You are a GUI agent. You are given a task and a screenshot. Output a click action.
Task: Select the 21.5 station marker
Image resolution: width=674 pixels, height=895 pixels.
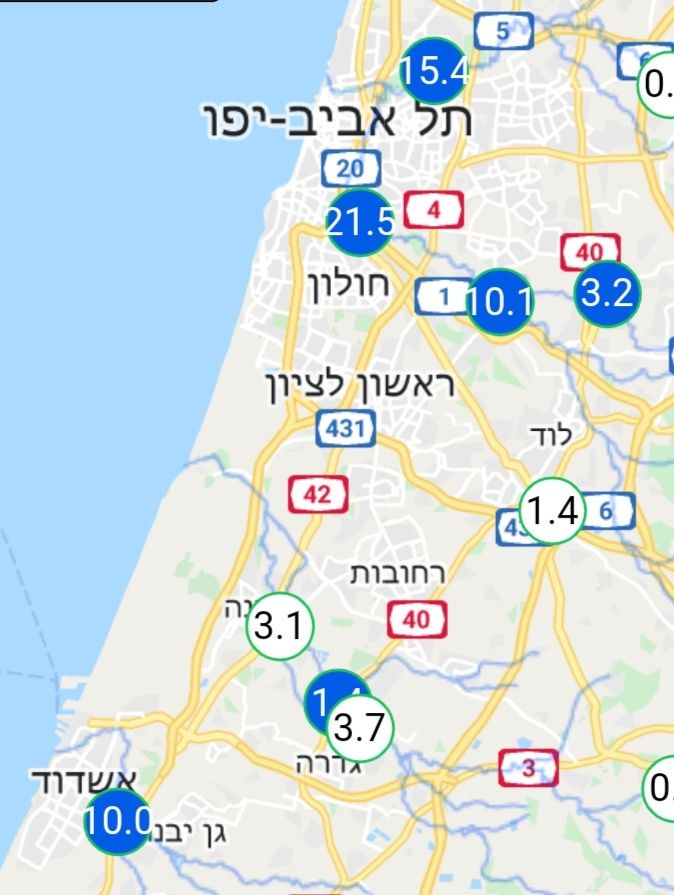pos(360,222)
